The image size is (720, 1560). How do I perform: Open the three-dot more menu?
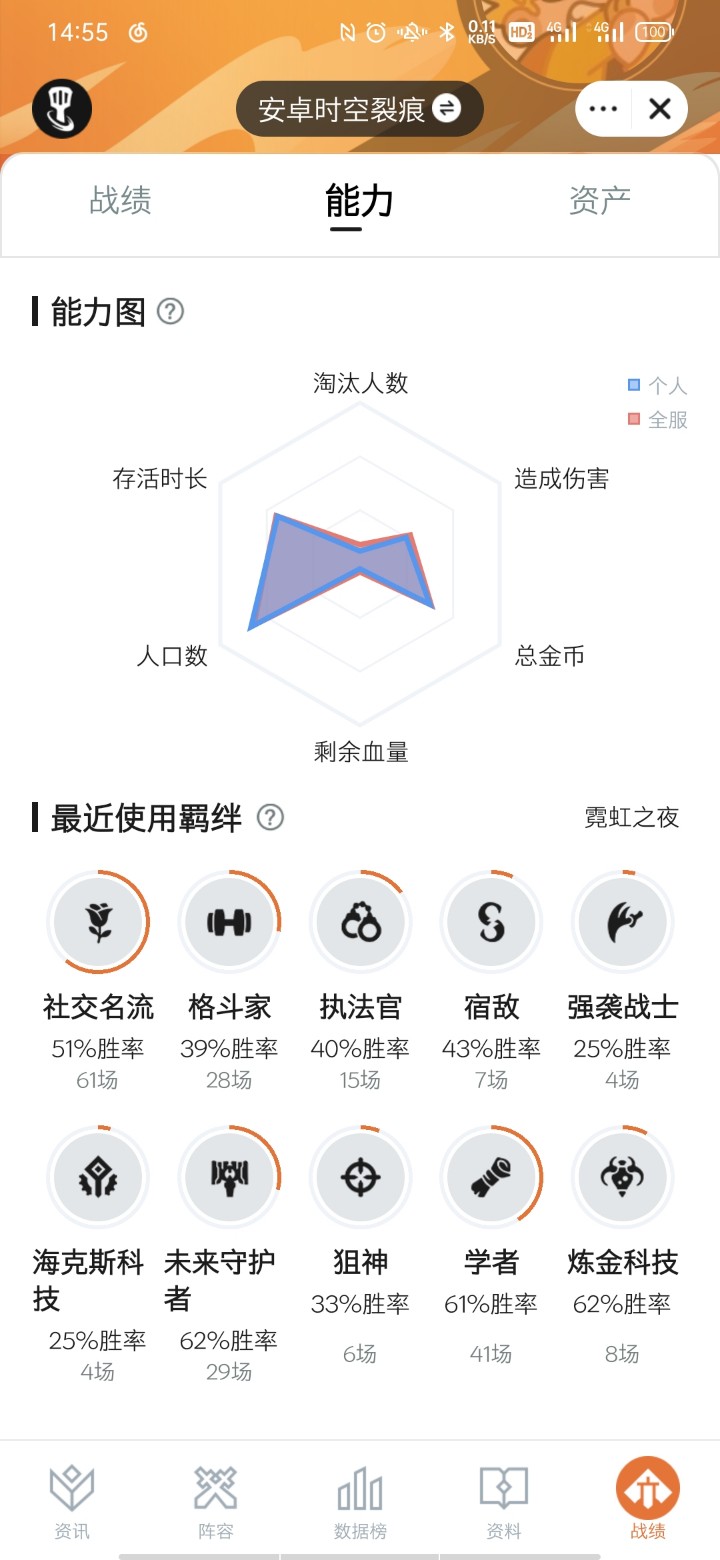tap(603, 109)
